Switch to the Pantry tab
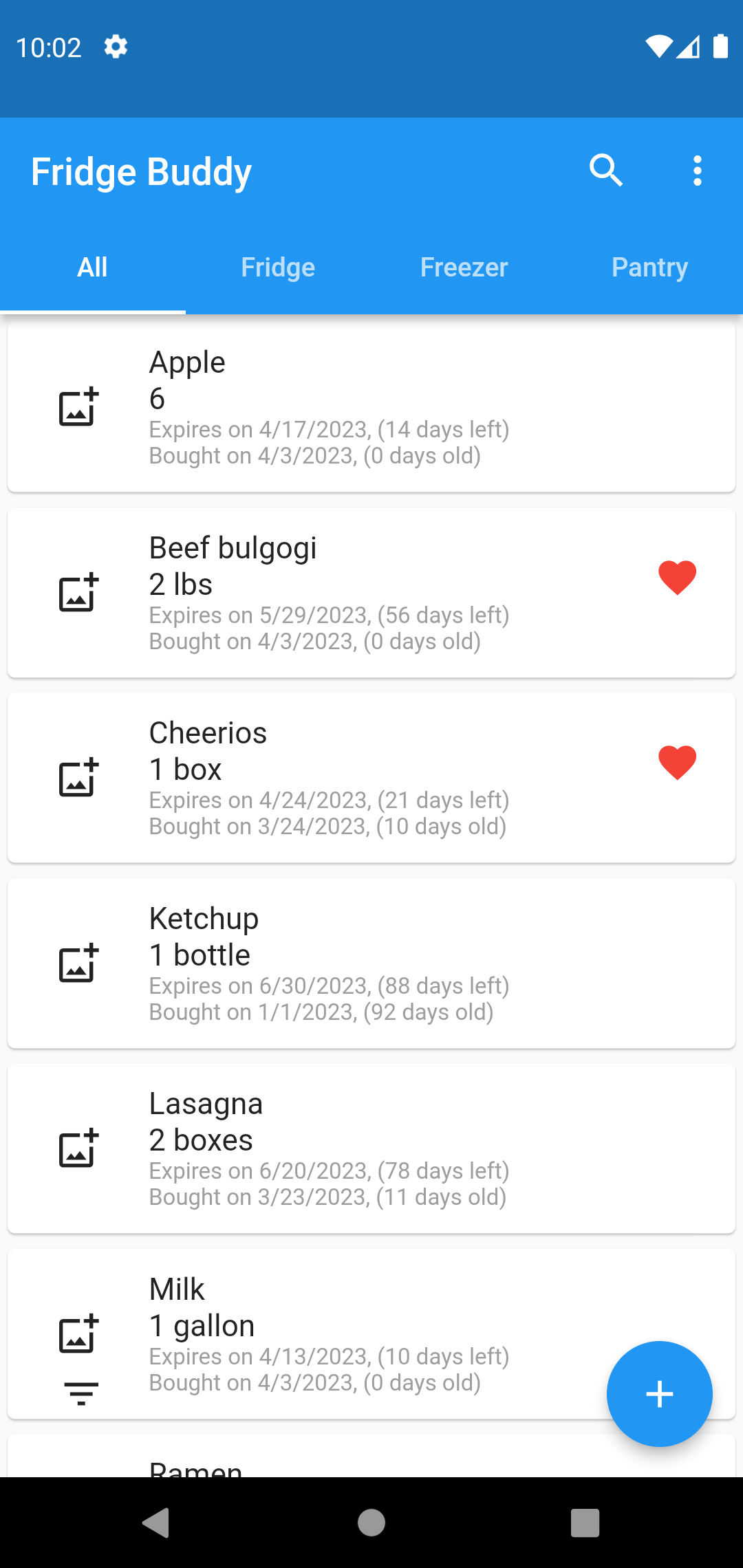Viewport: 743px width, 1568px height. click(649, 267)
